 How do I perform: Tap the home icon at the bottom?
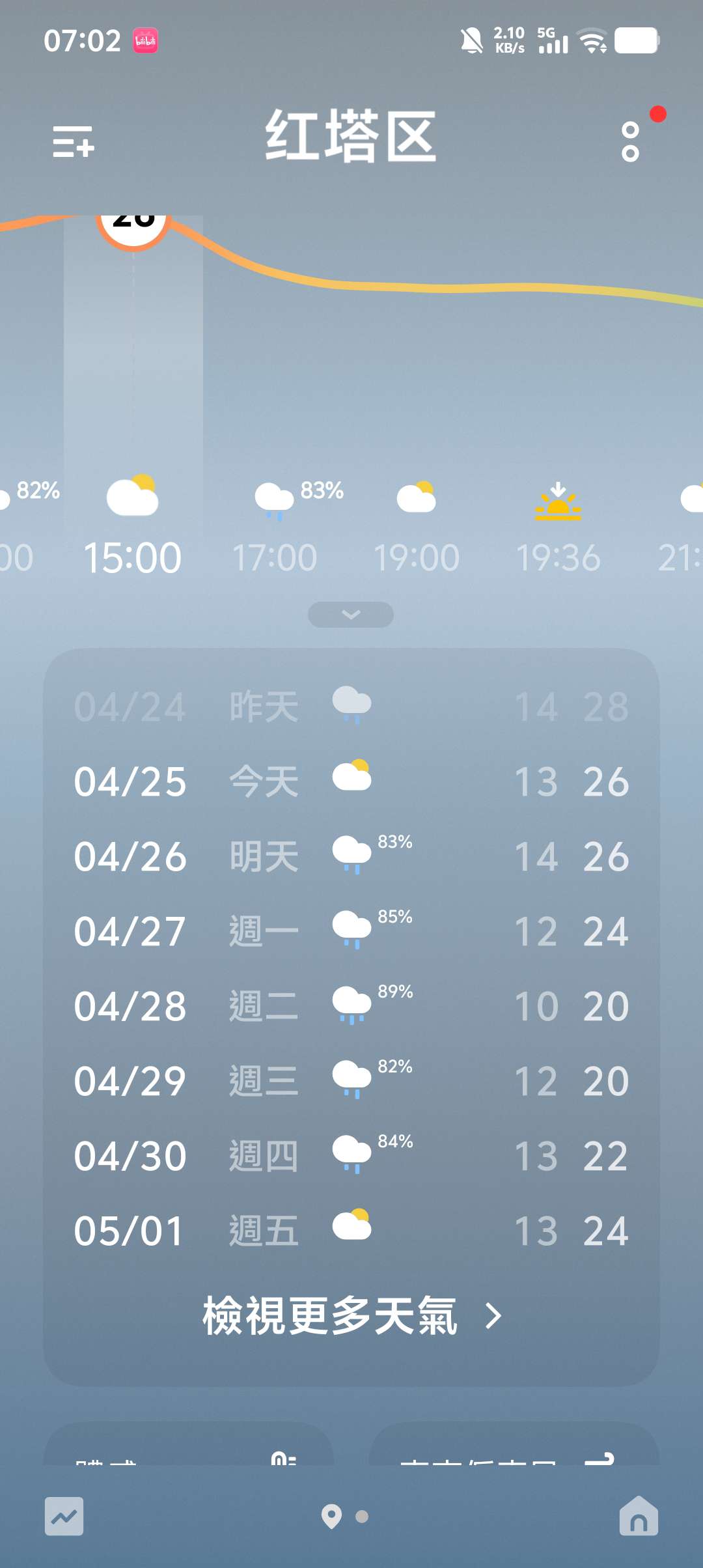coord(639,1517)
